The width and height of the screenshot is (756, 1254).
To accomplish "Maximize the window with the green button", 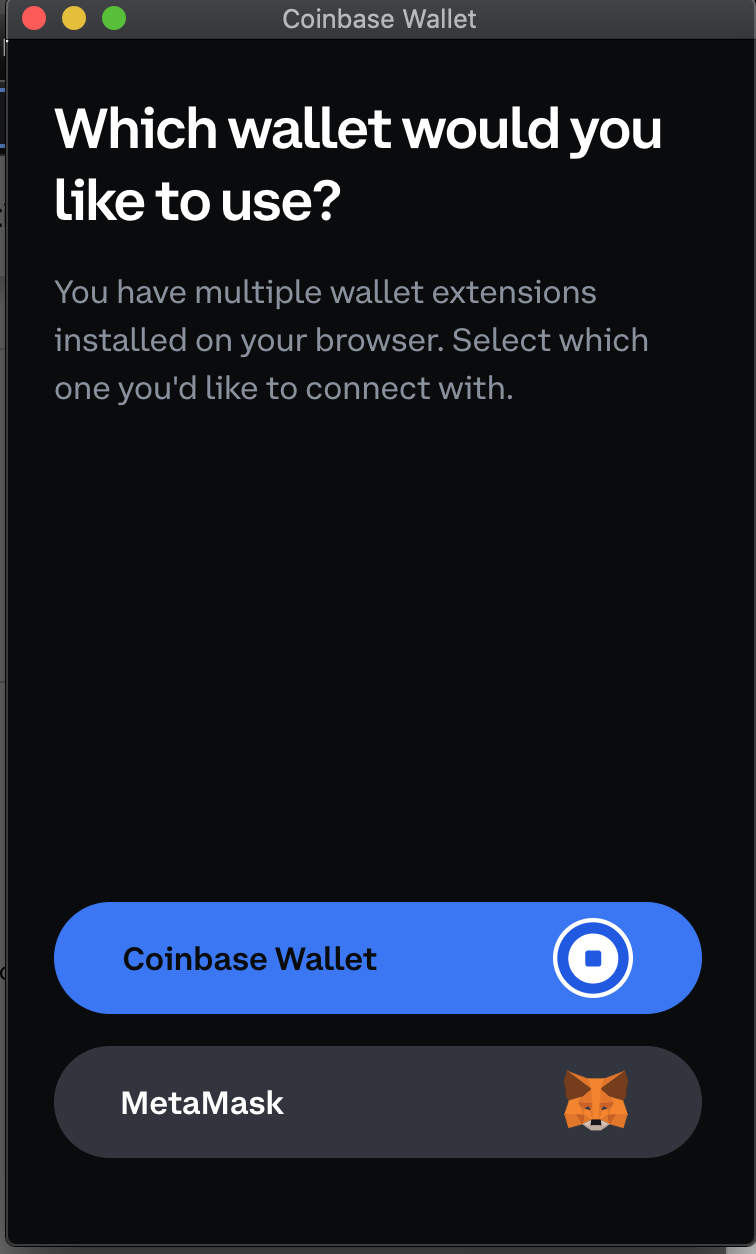I will click(114, 18).
